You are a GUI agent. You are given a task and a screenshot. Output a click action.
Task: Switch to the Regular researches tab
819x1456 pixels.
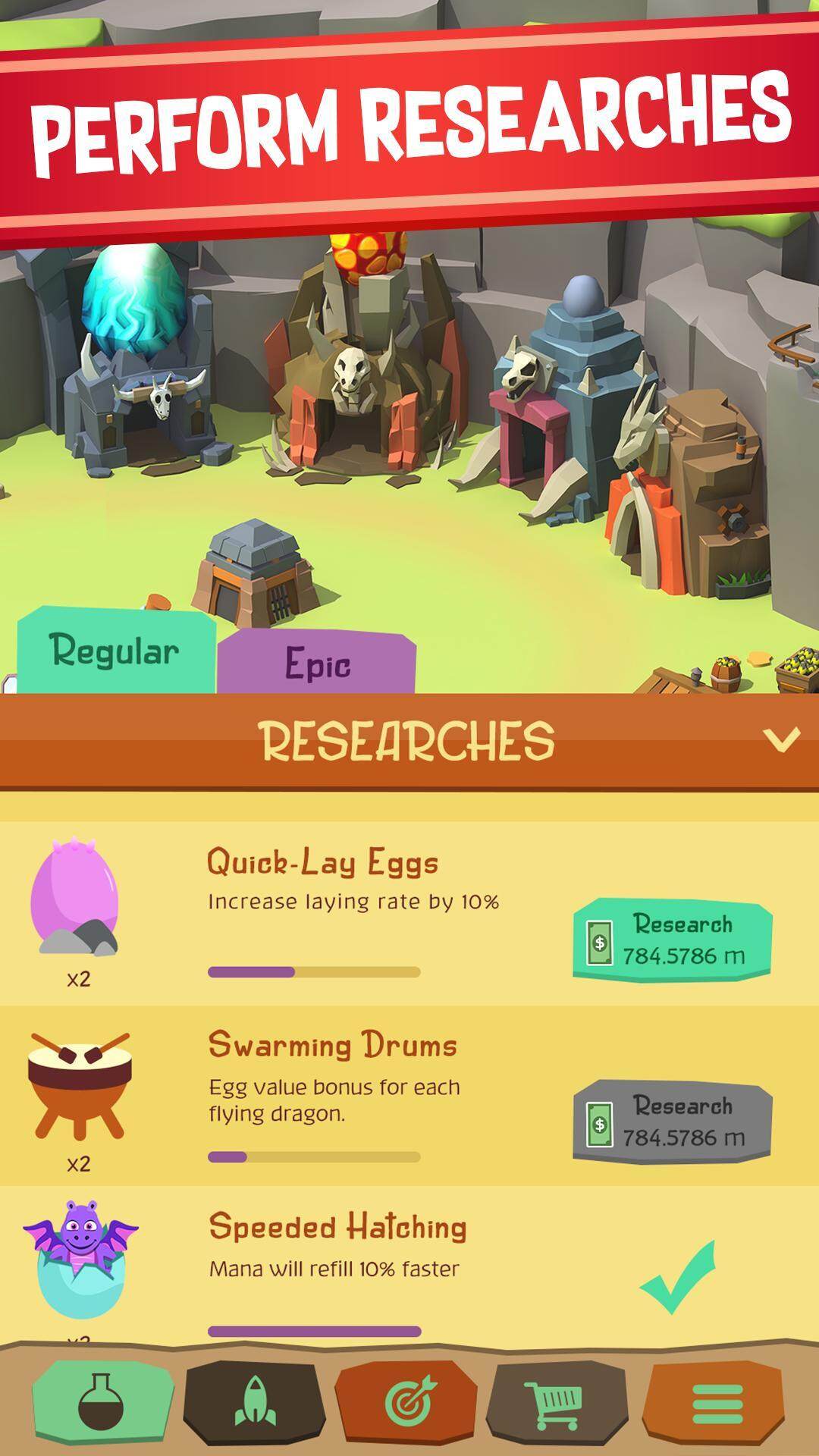click(x=116, y=651)
